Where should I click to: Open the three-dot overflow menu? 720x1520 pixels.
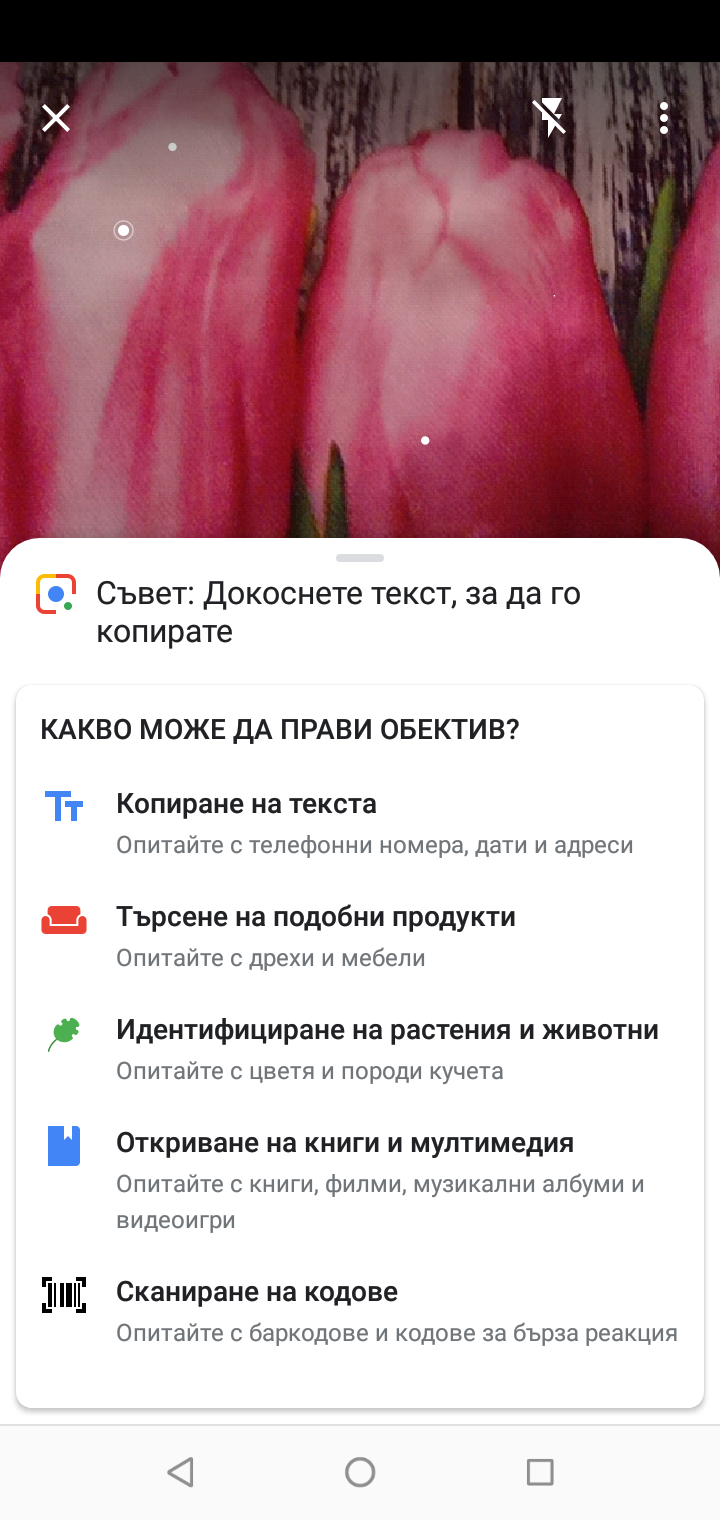pos(663,118)
